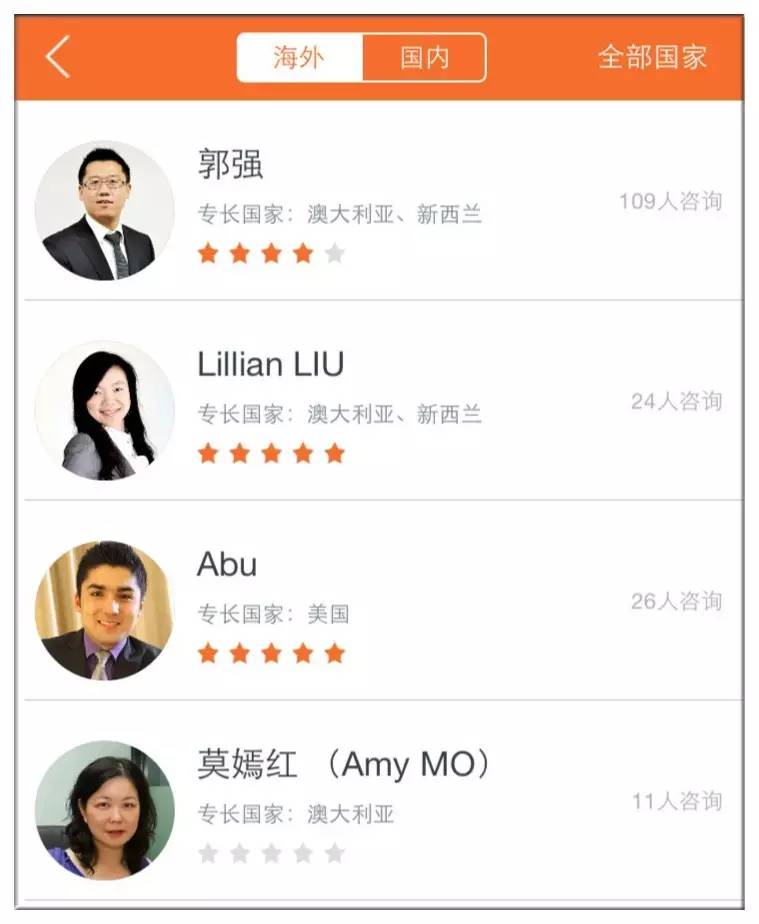The height and width of the screenshot is (924, 759).
Task: View Lillian LIU's consultant page
Action: point(380,405)
